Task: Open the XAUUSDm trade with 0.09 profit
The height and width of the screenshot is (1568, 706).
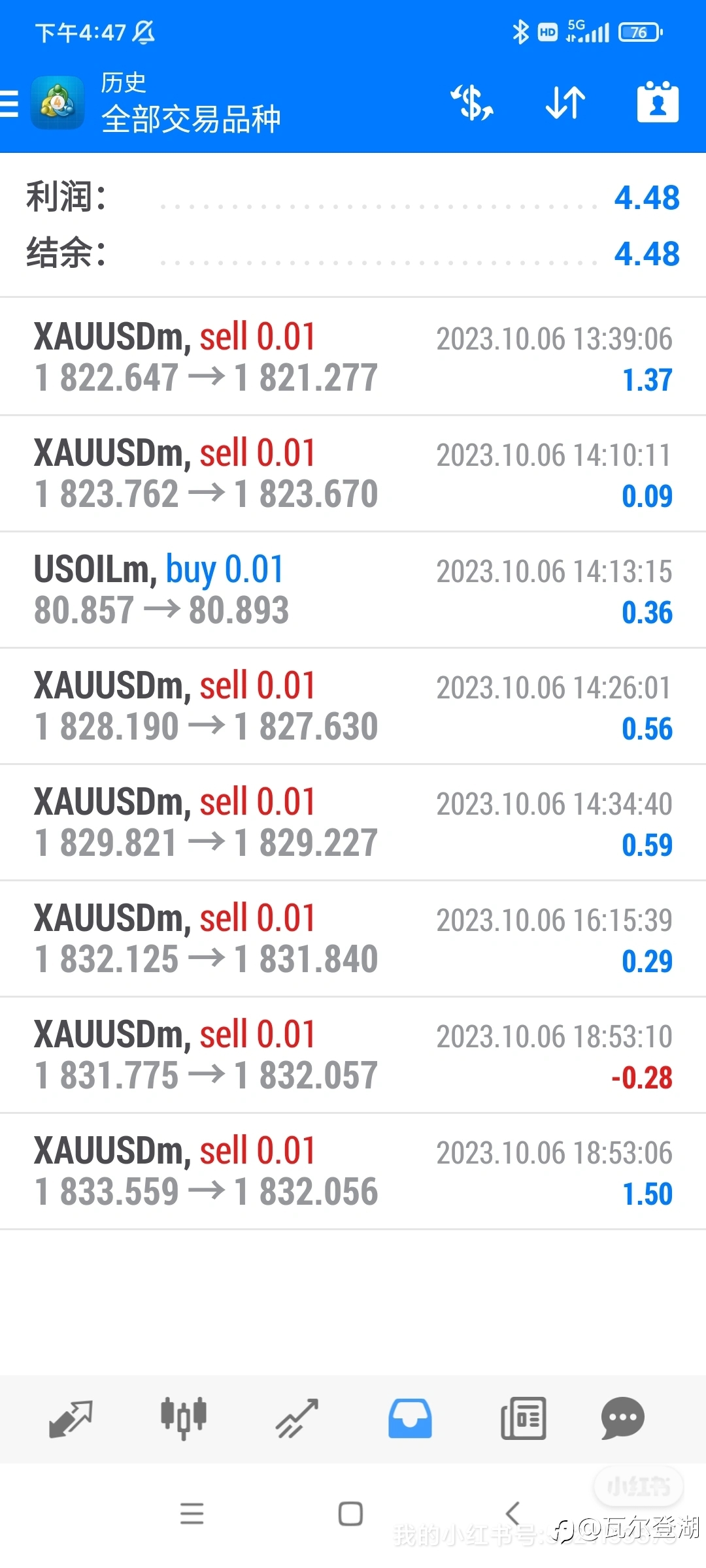Action: pyautogui.click(x=353, y=474)
